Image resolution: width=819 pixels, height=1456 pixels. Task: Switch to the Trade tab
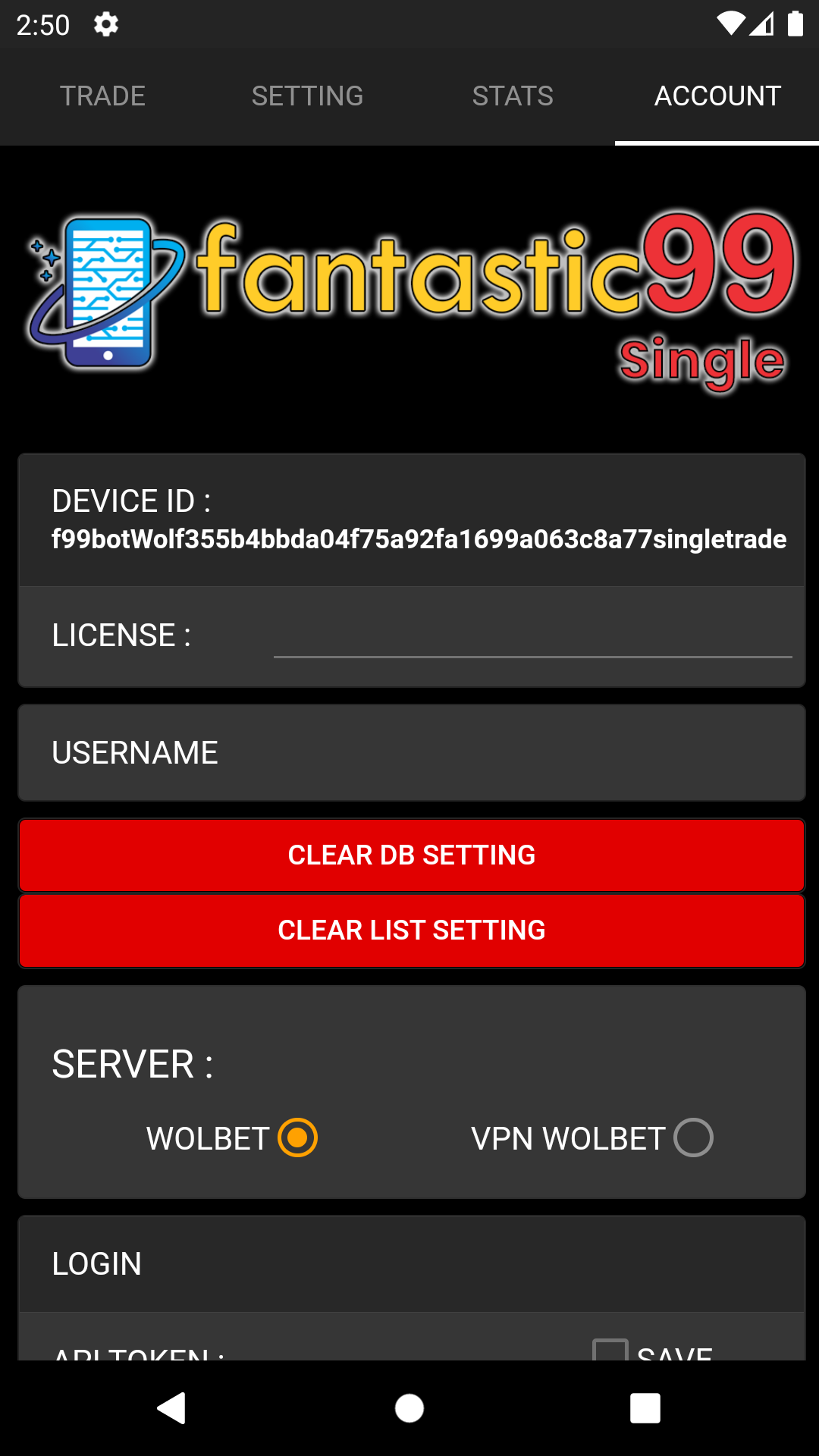pyautogui.click(x=102, y=96)
